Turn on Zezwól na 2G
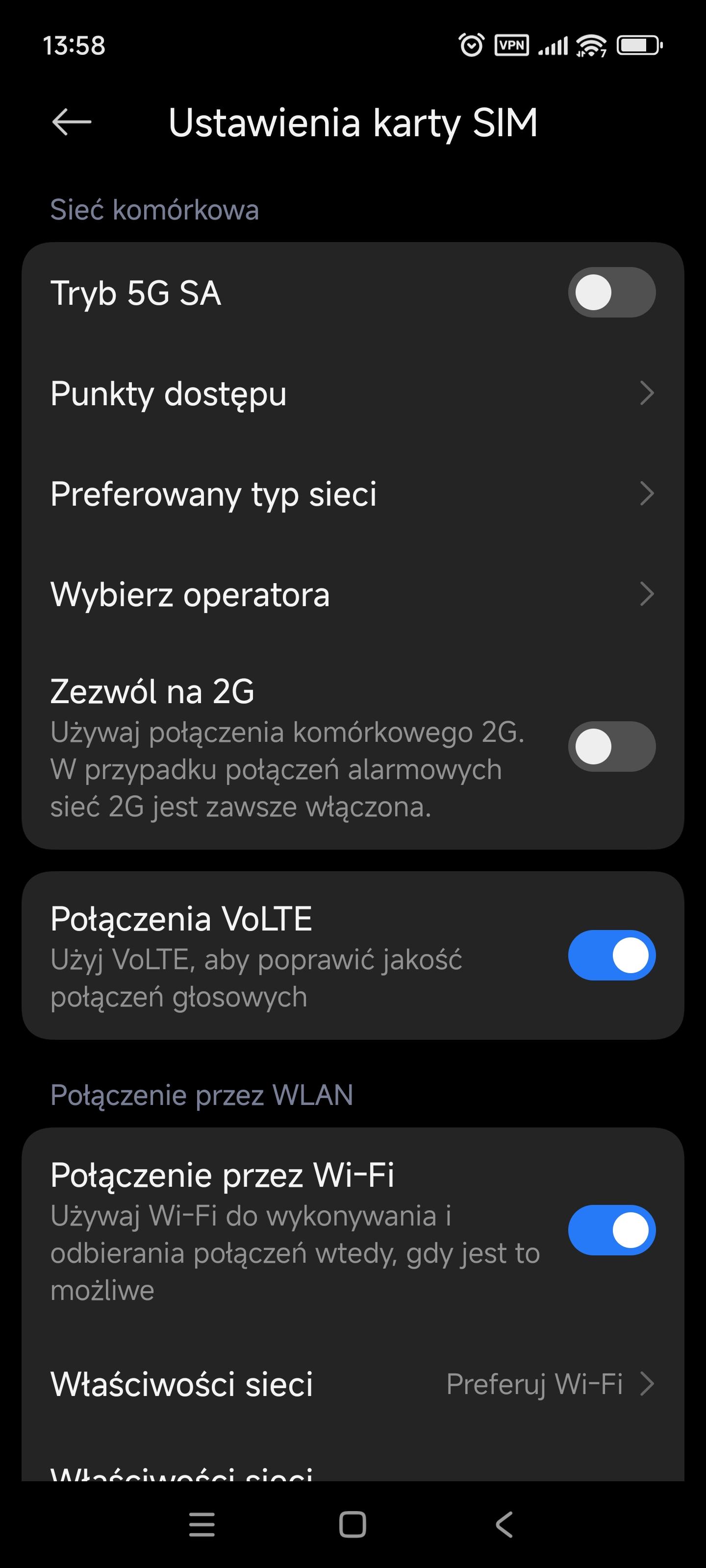Screen dimensions: 706x1568 coord(611,746)
